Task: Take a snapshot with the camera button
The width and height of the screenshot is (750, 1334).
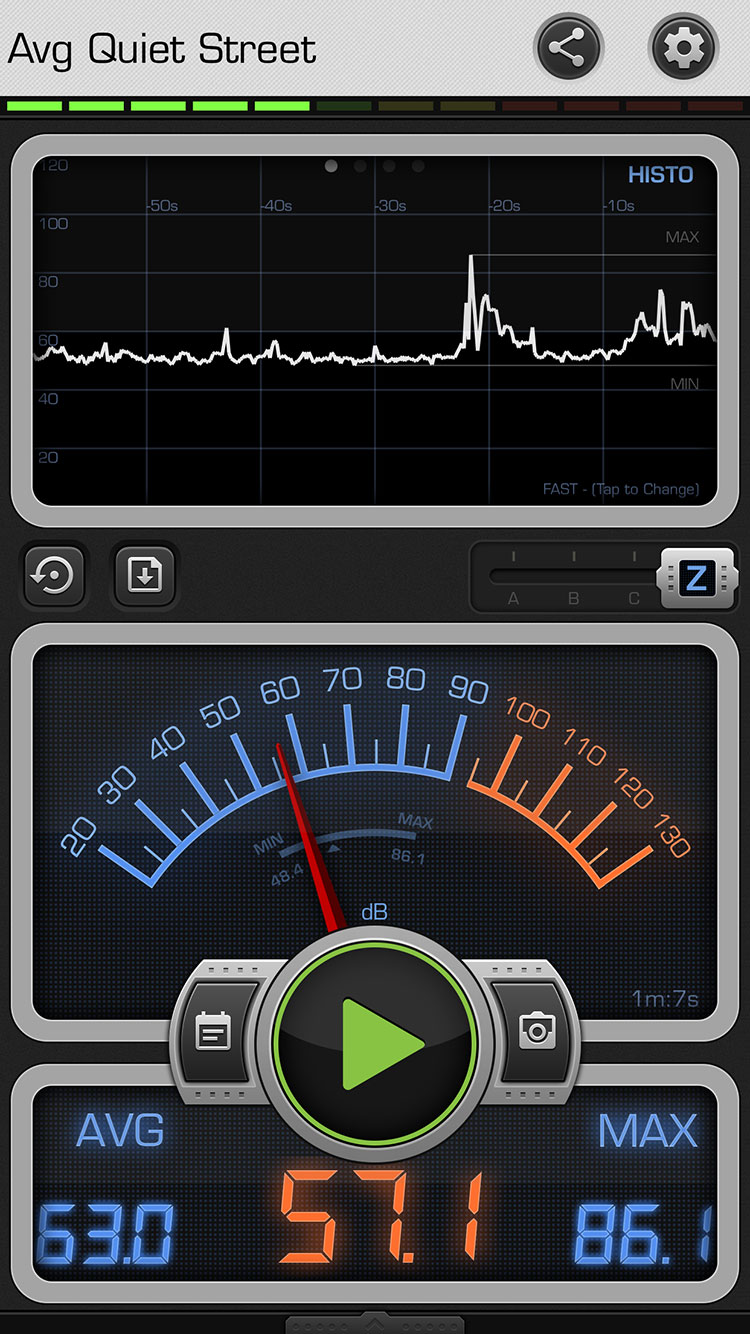Action: (537, 1031)
